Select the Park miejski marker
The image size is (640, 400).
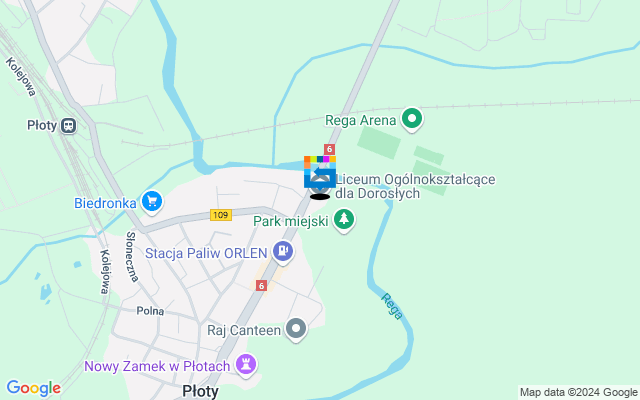[x=344, y=220]
